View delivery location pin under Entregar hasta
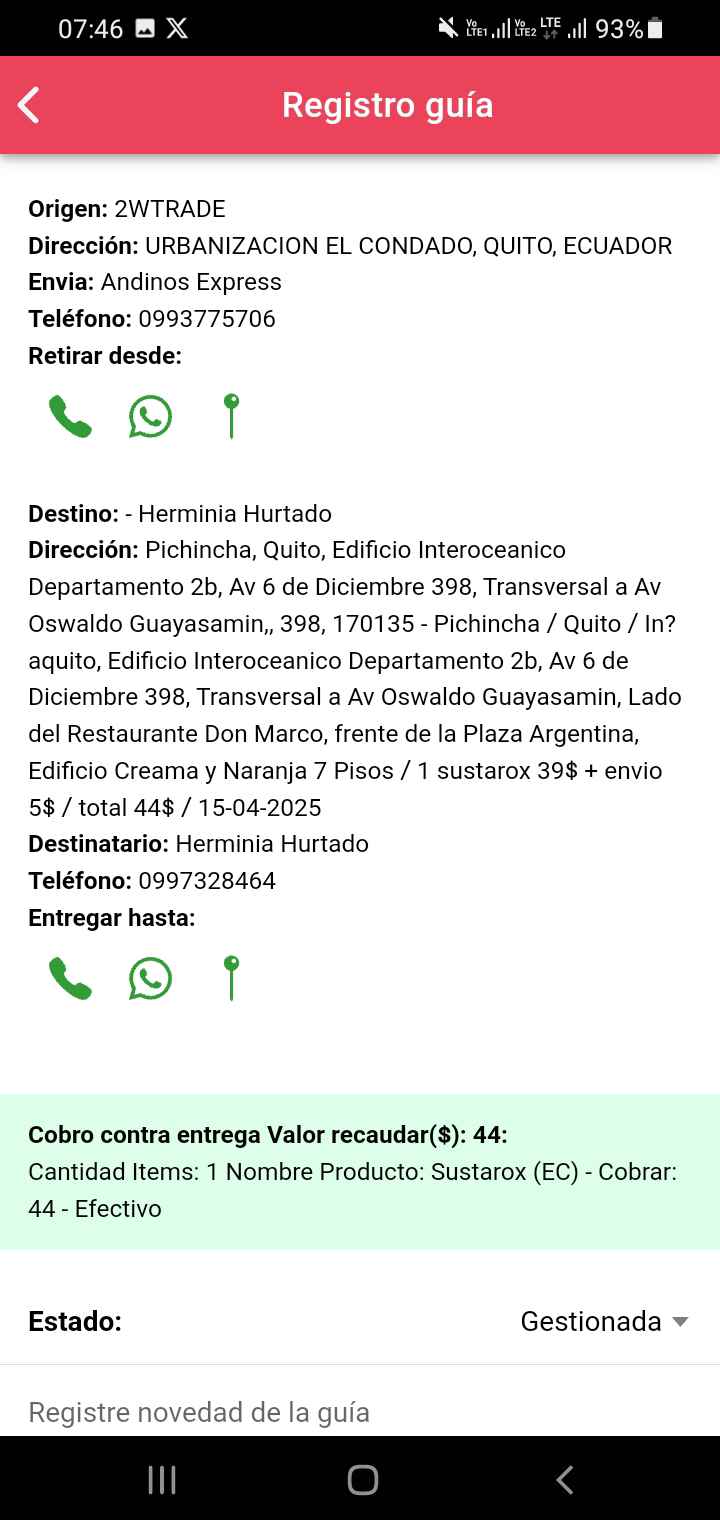The image size is (720, 1520). [x=231, y=978]
